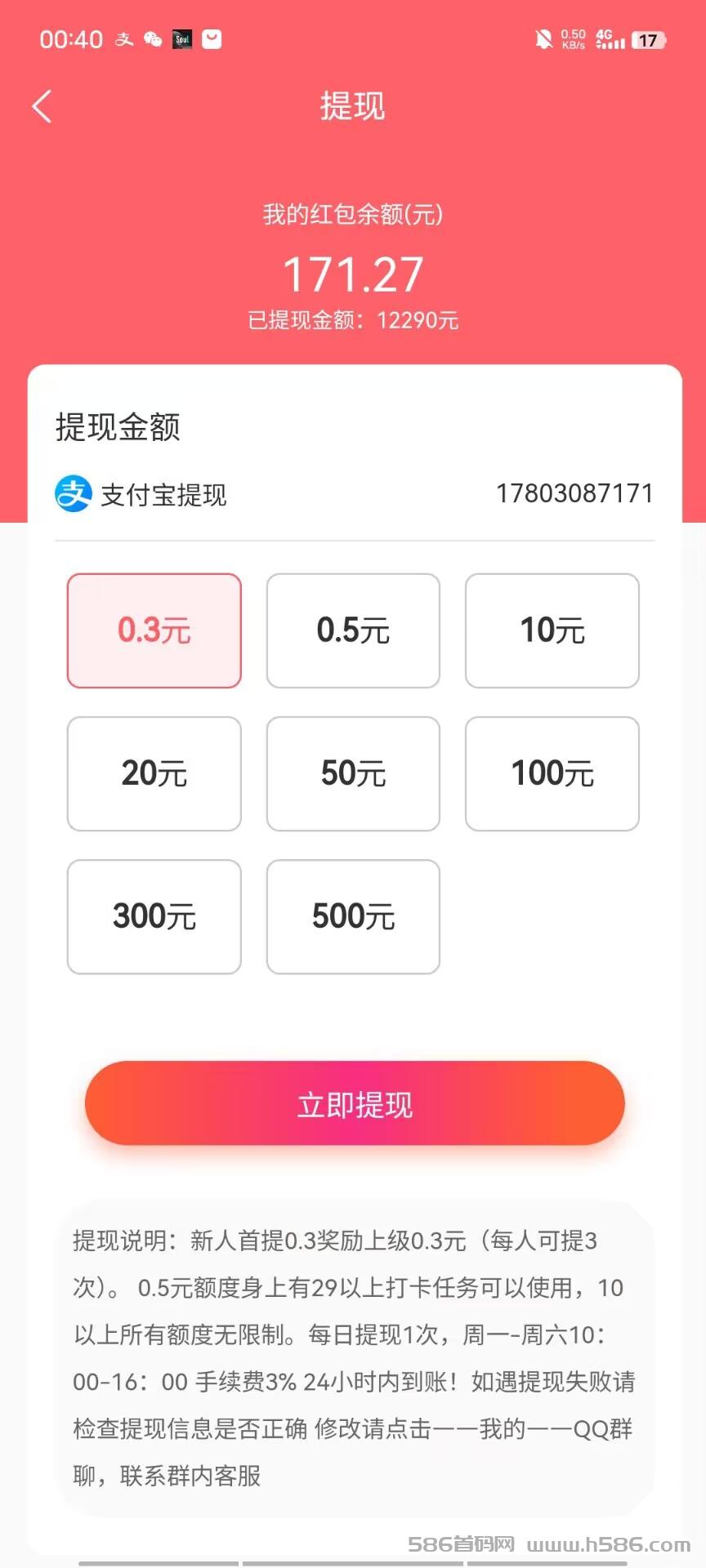Choose the 0.5元 amount option
The image size is (706, 1568).
pyautogui.click(x=353, y=630)
